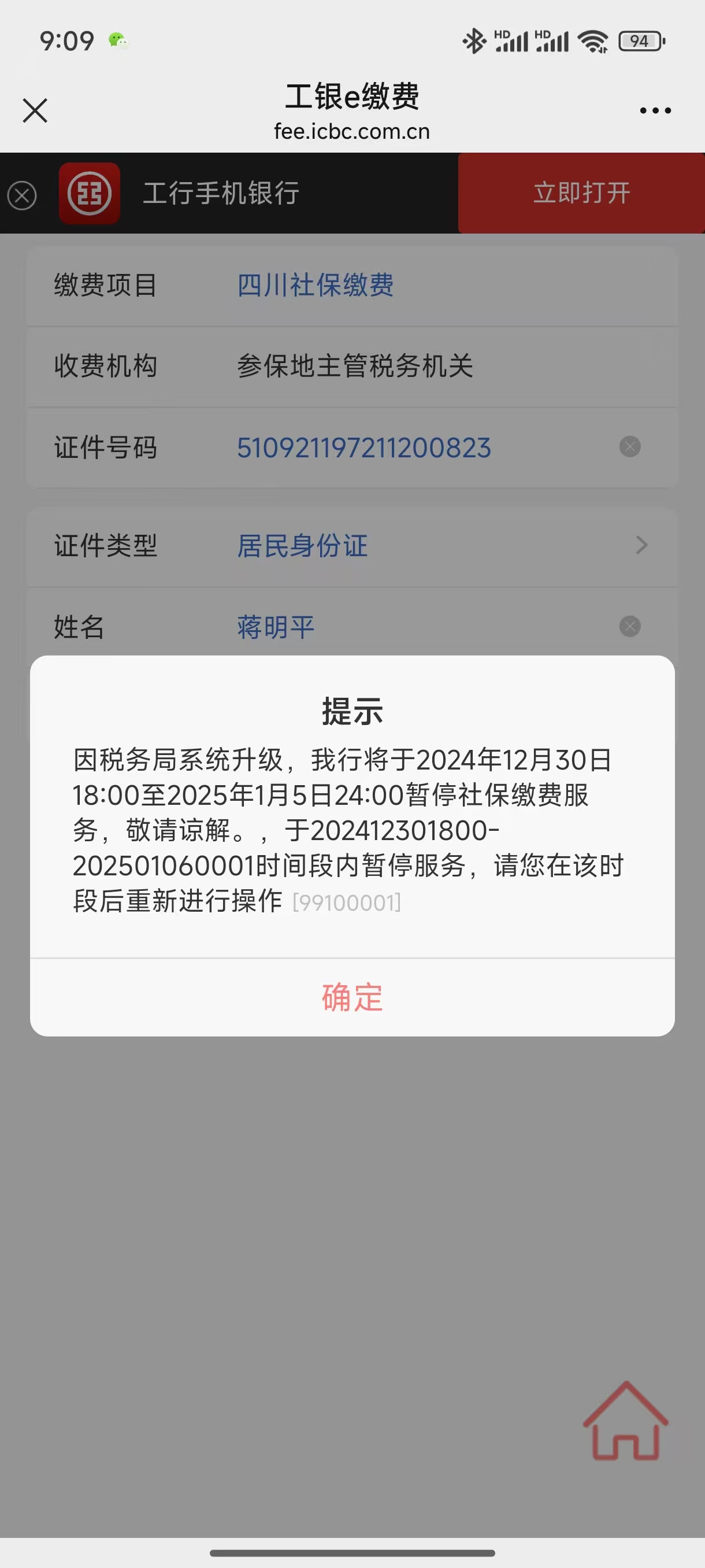Clear the 姓名 name field
The image size is (705, 1568).
[x=629, y=626]
